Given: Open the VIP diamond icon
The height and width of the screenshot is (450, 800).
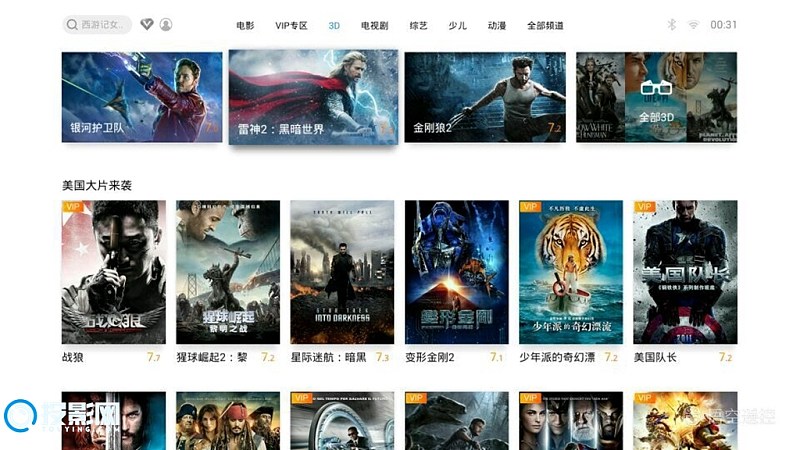Looking at the screenshot, I should pyautogui.click(x=147, y=24).
